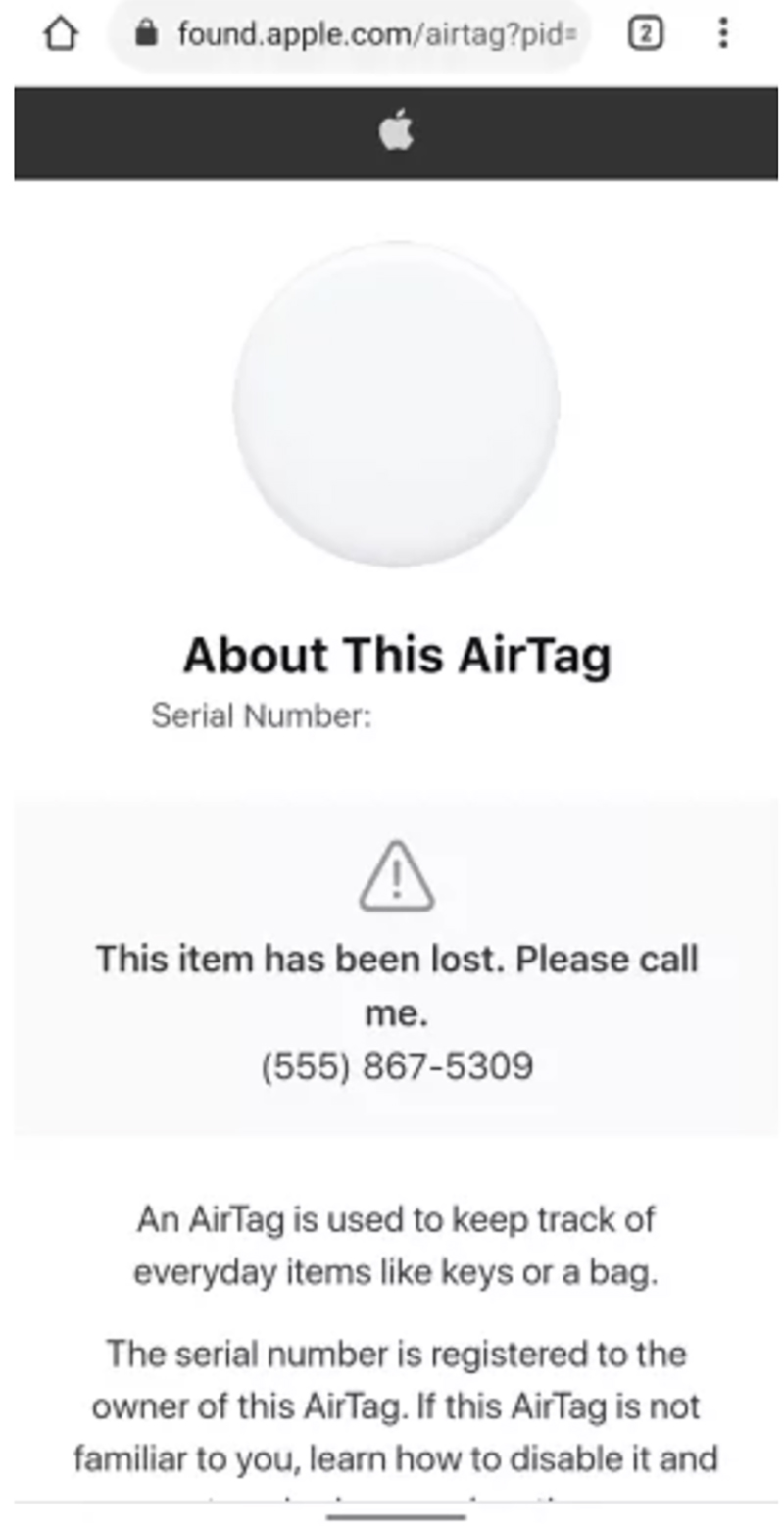Tap the found.apple.com address bar
The height and width of the screenshot is (1529, 784).
(363, 35)
